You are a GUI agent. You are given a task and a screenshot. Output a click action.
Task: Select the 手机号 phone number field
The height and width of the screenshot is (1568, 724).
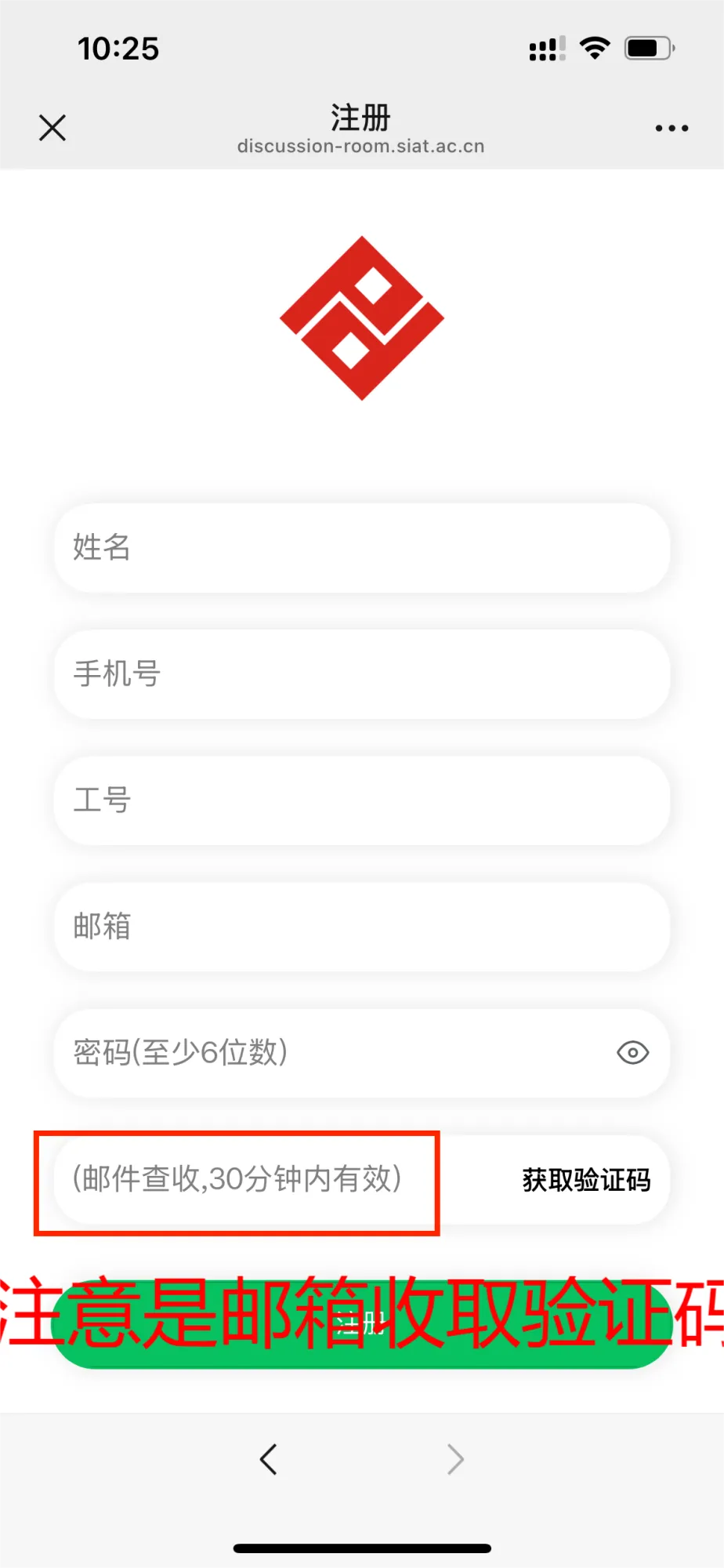(x=360, y=673)
